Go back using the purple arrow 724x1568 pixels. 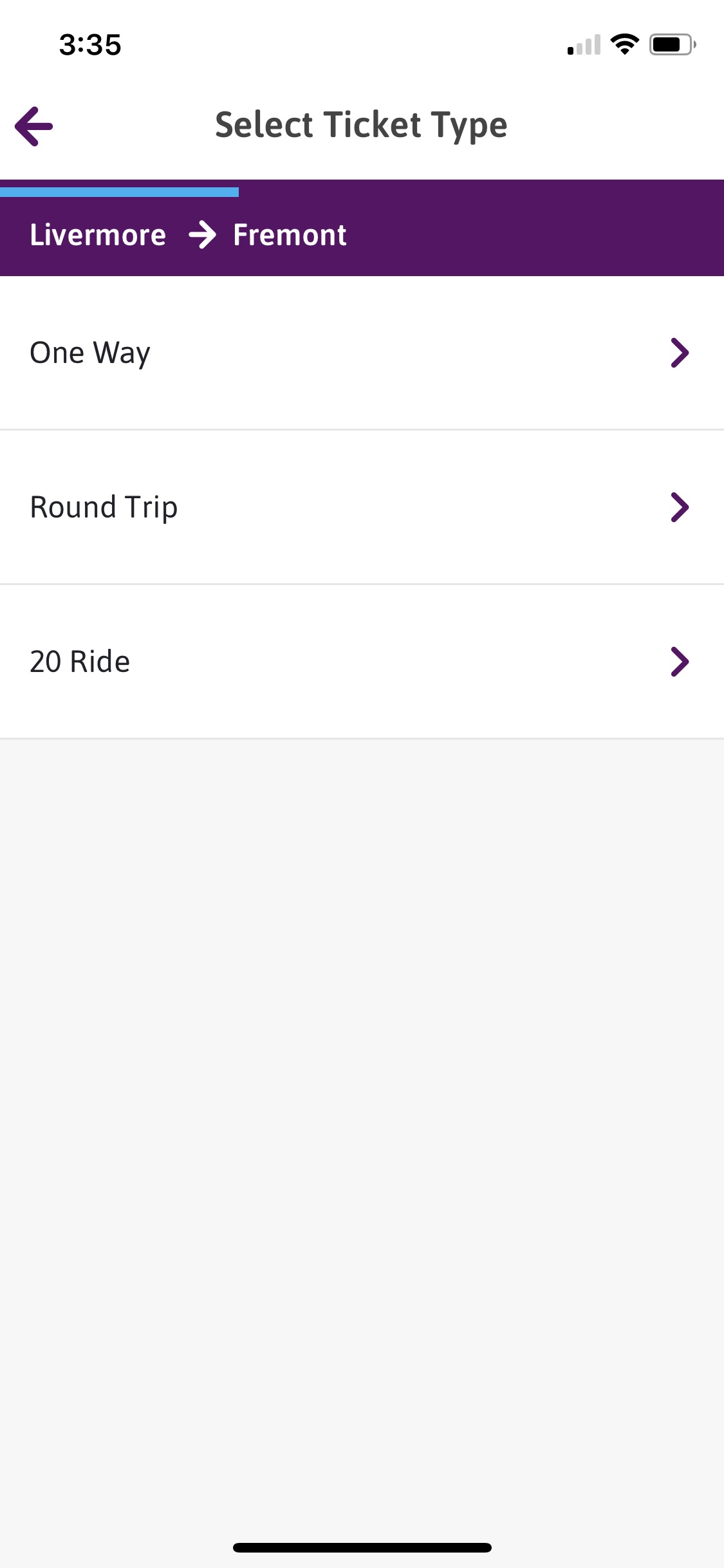34,126
